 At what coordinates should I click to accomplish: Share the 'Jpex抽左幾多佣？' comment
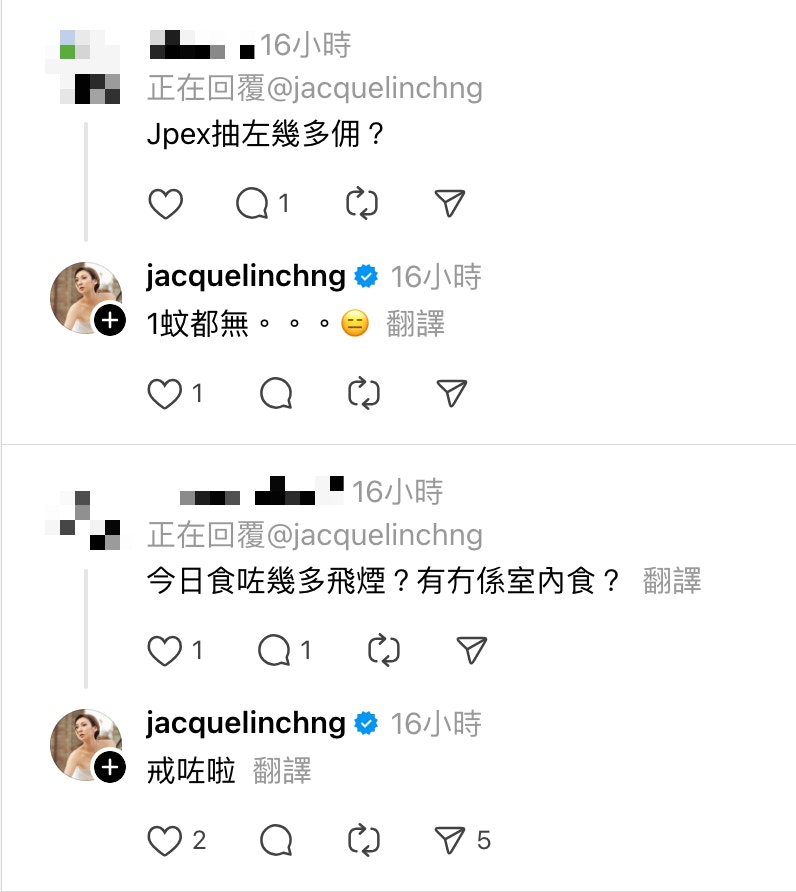[x=451, y=204]
